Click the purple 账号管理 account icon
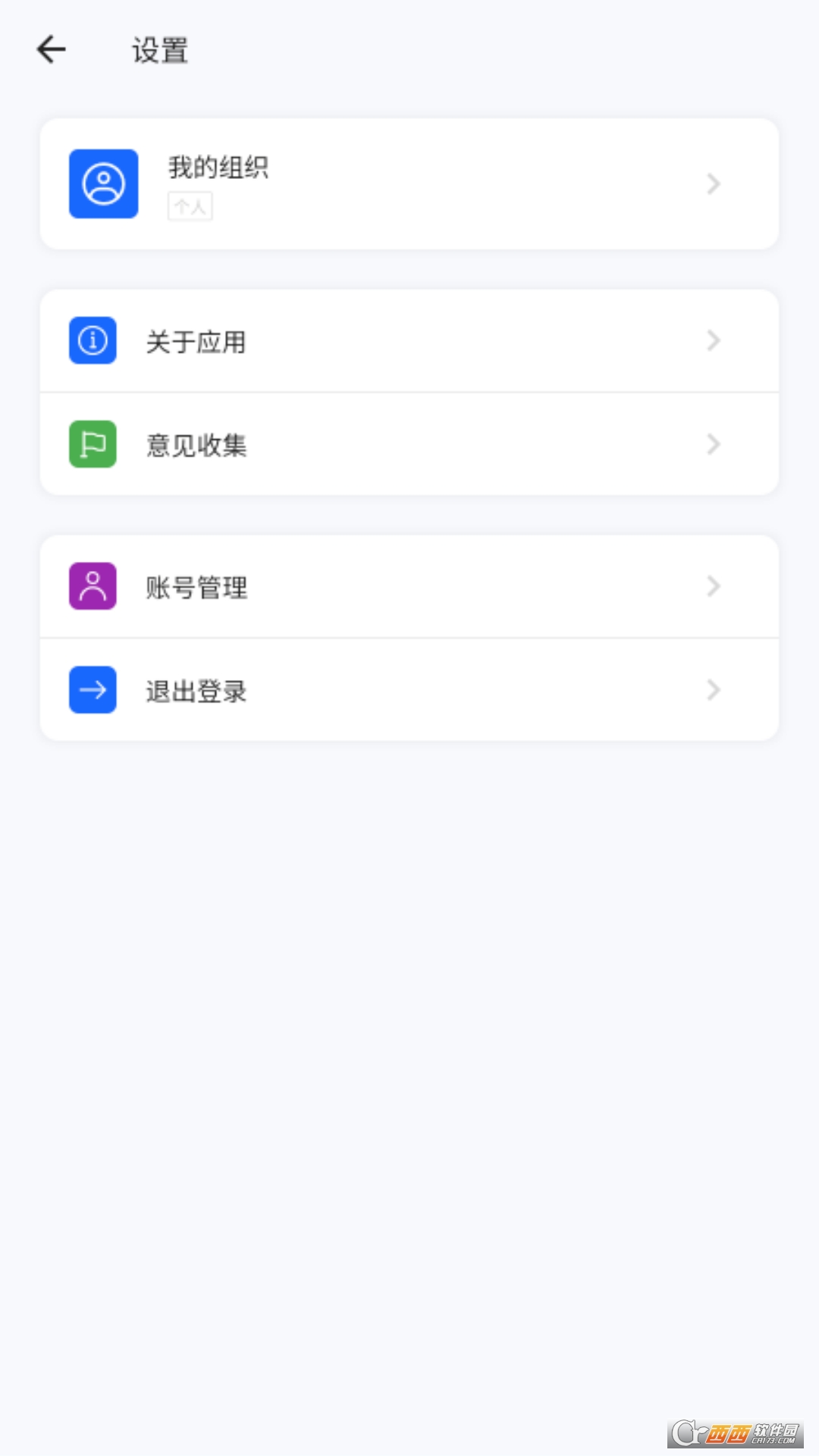 point(92,585)
